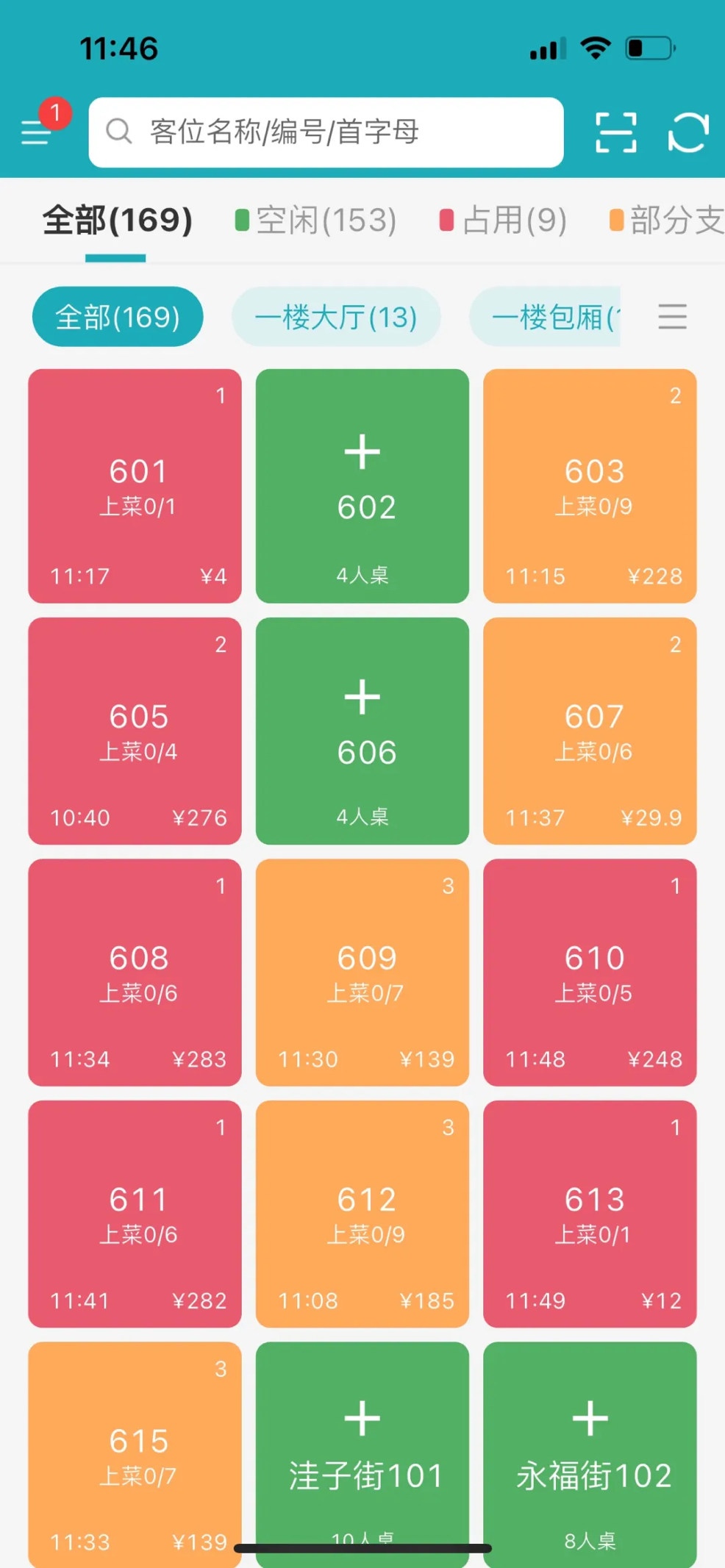This screenshot has height=1568, width=725.
Task: Open table 613
Action: coord(590,1214)
